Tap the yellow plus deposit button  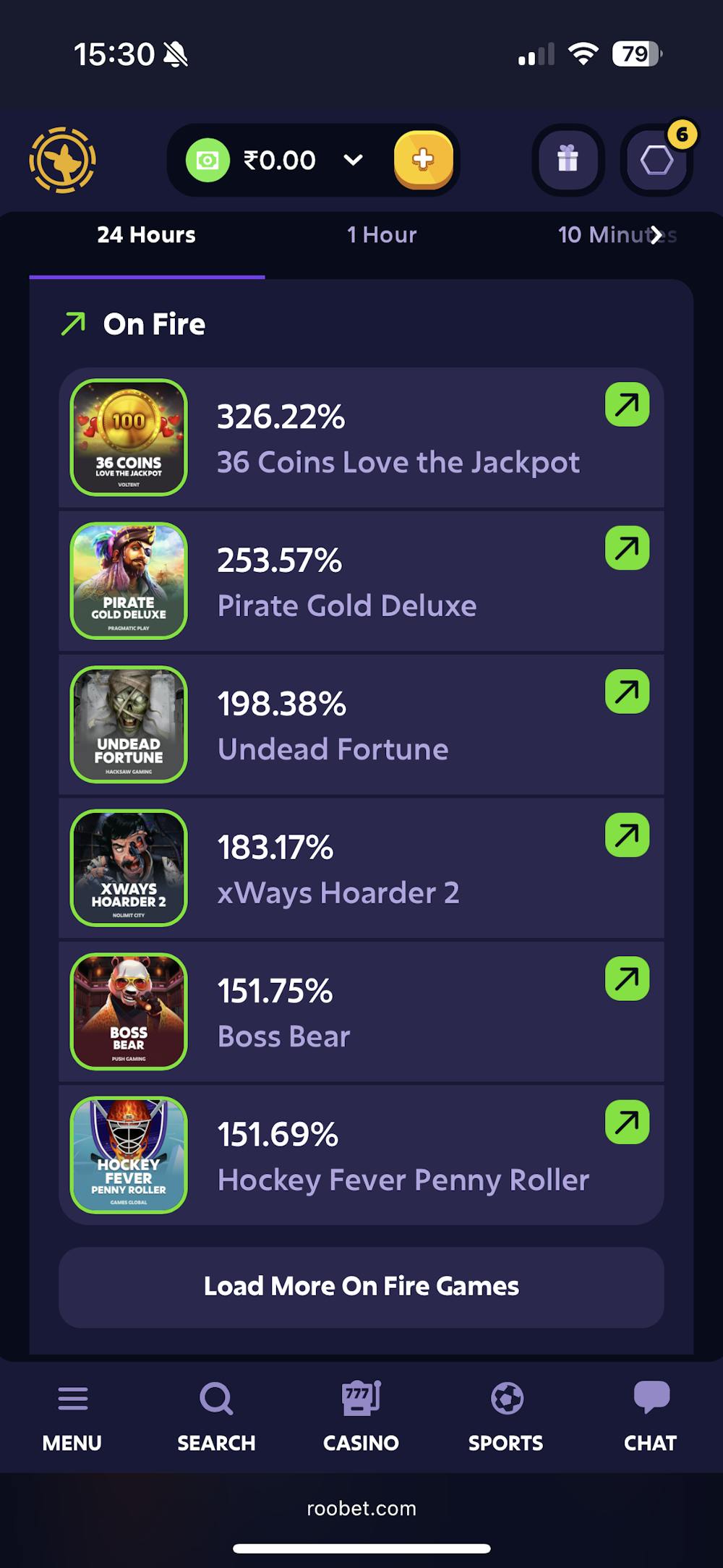tap(424, 159)
